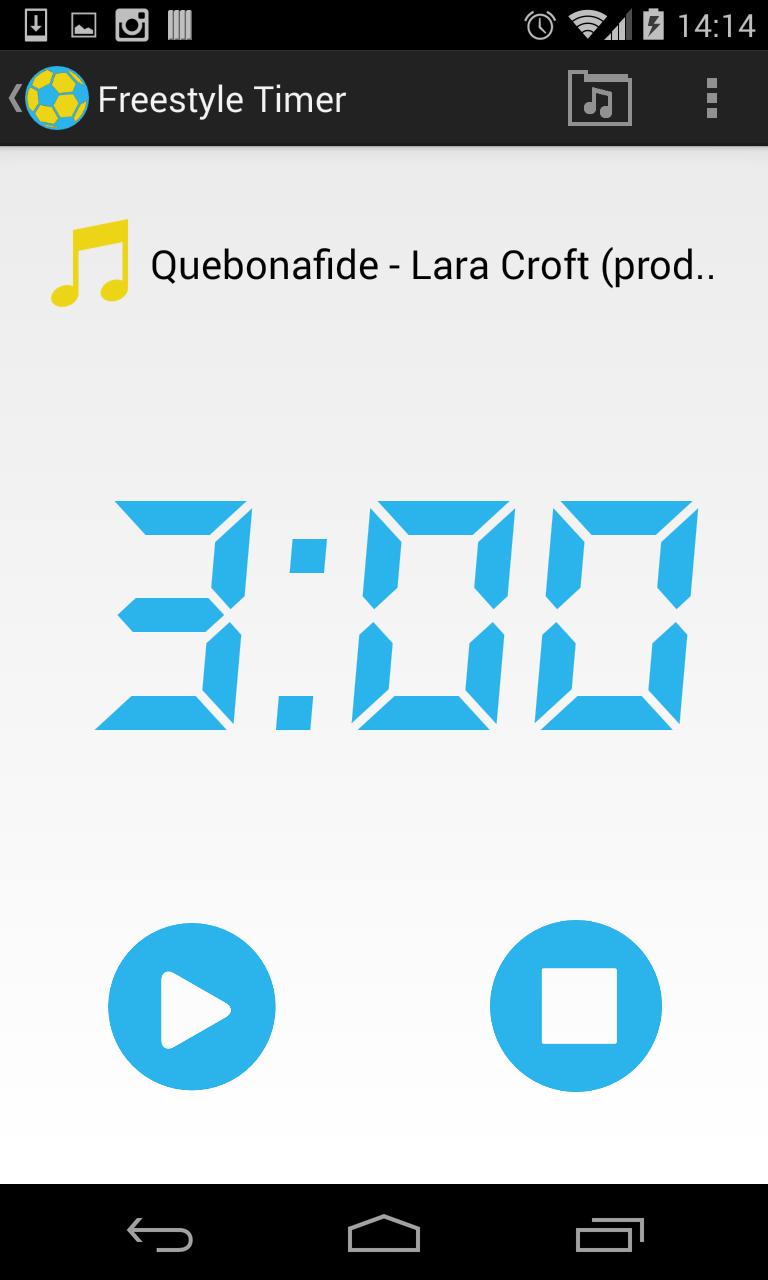Tap the system back button

coord(159,1234)
